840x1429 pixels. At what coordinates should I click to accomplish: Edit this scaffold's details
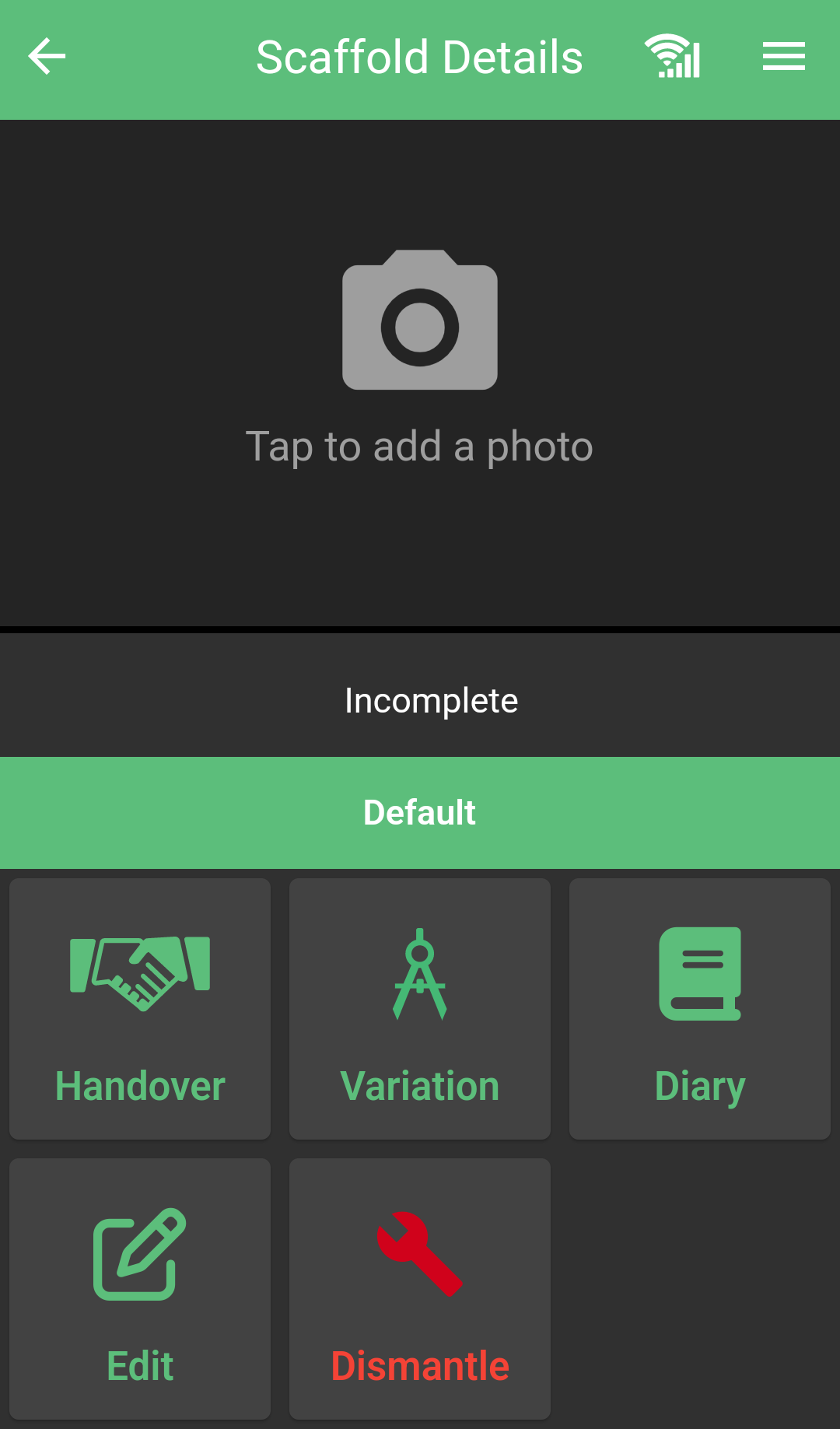point(140,1289)
